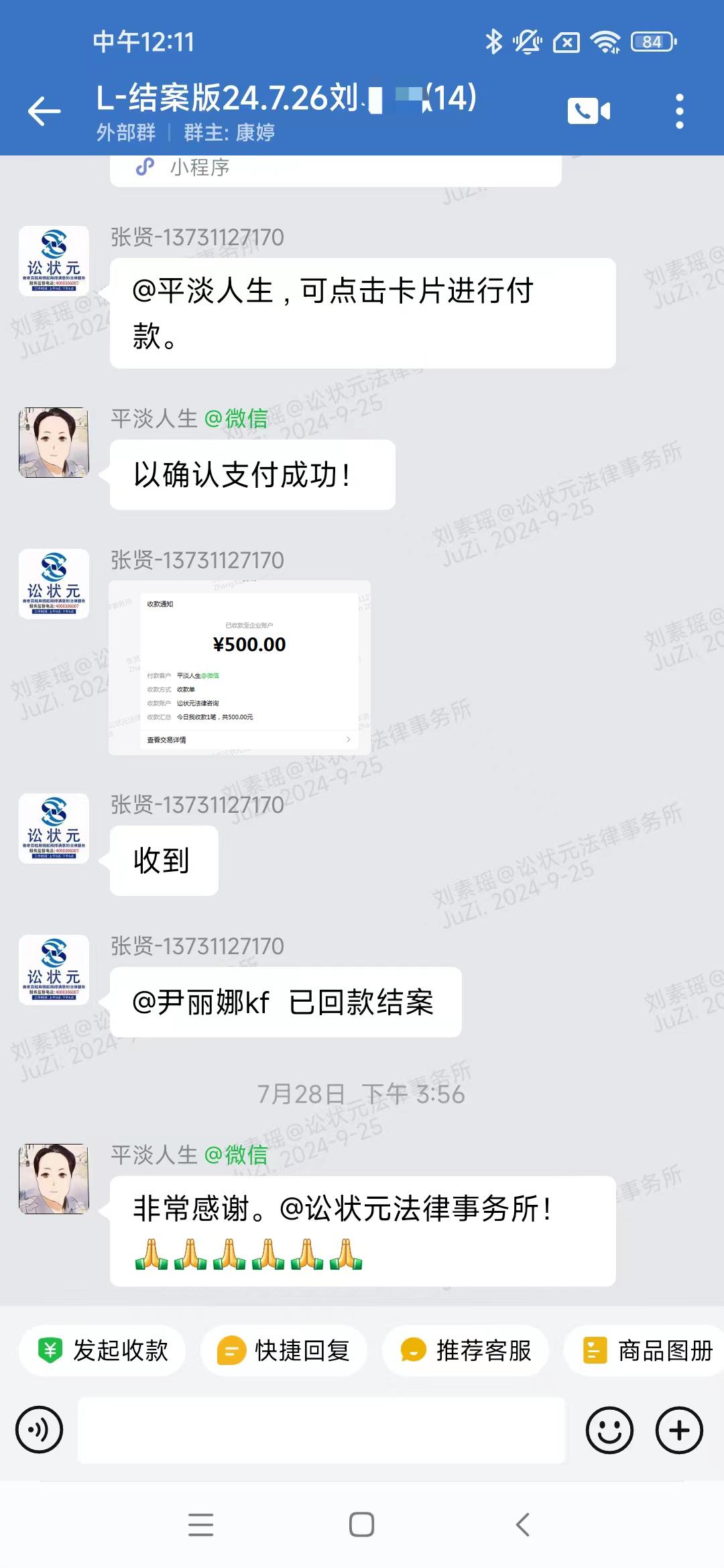This screenshot has width=724, height=1568.
Task: Go back using the header arrow
Action: (44, 111)
